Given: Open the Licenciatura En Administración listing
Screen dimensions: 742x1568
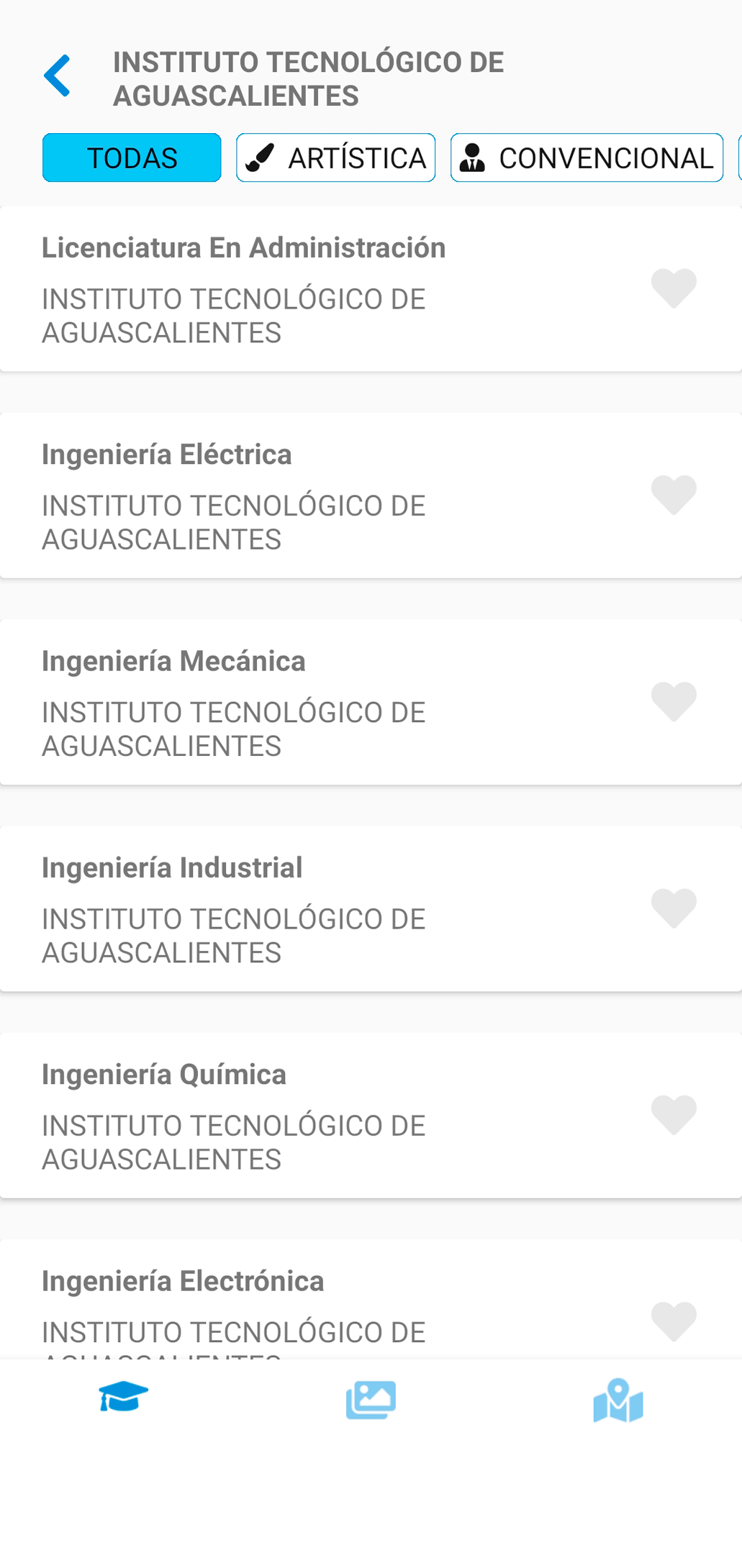Looking at the screenshot, I should click(x=324, y=288).
